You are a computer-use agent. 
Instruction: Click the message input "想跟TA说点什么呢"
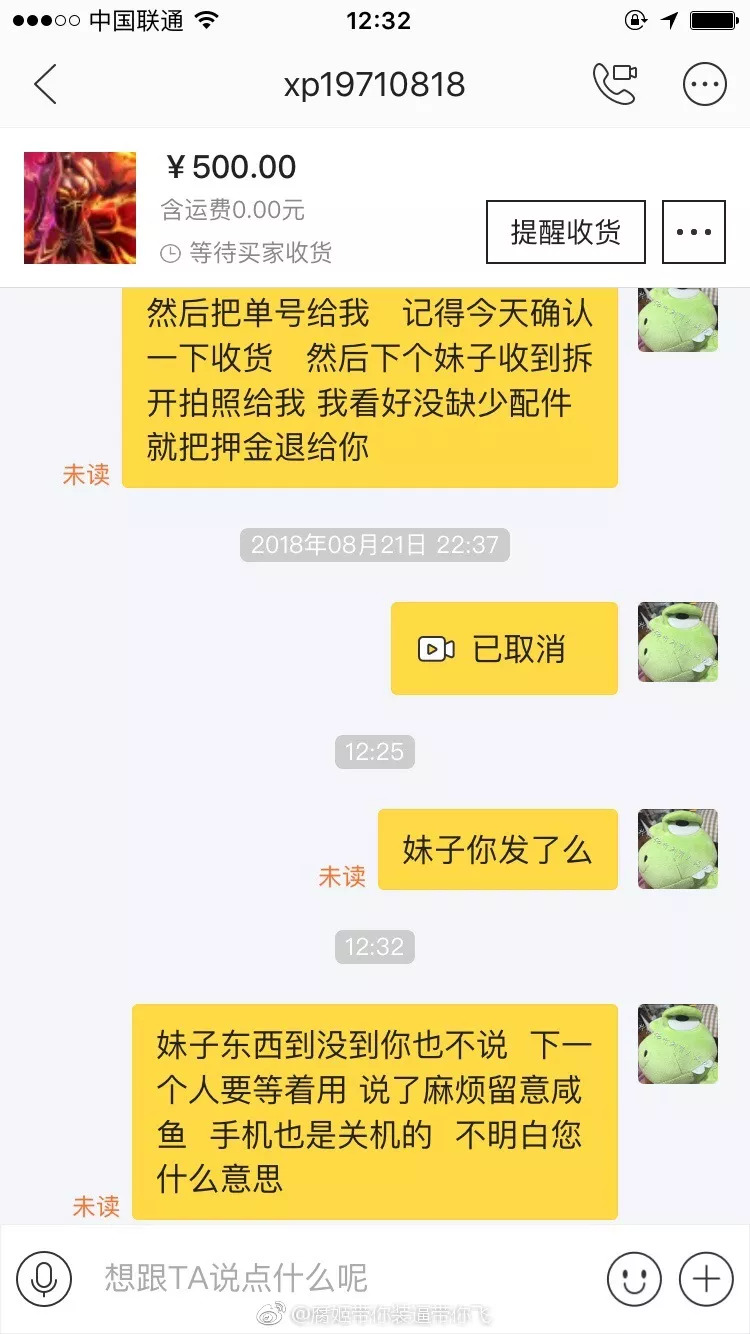pyautogui.click(x=300, y=1278)
